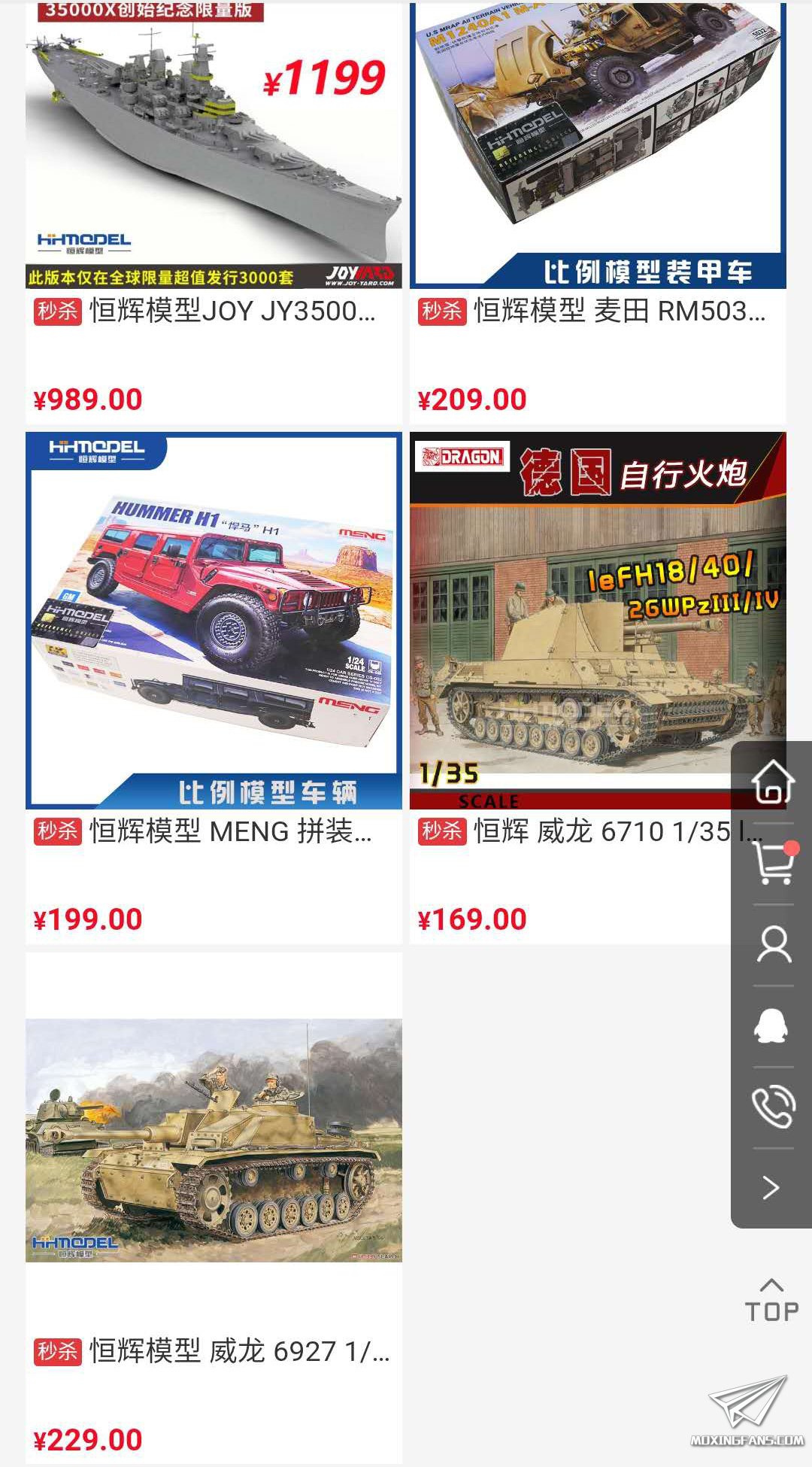Tap the phone call icon
This screenshot has width=812, height=1467.
point(774,1107)
